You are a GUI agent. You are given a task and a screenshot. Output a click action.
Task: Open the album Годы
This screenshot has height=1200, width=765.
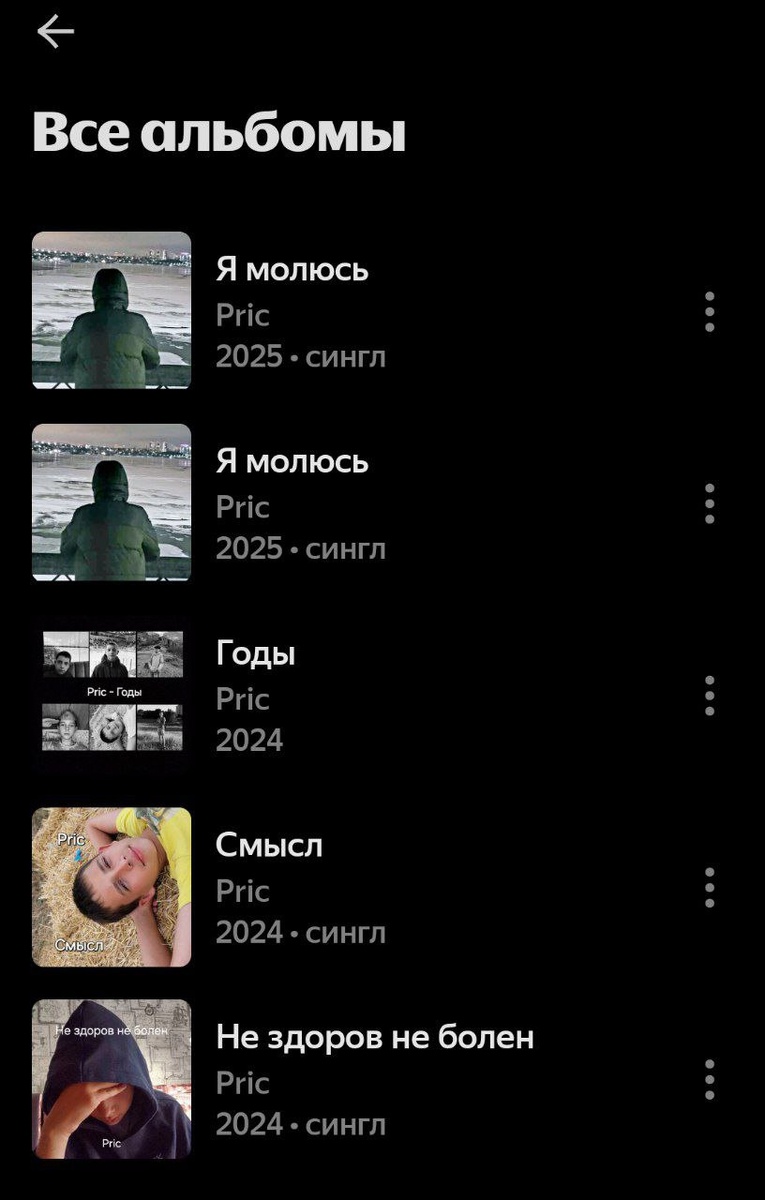[x=255, y=655]
